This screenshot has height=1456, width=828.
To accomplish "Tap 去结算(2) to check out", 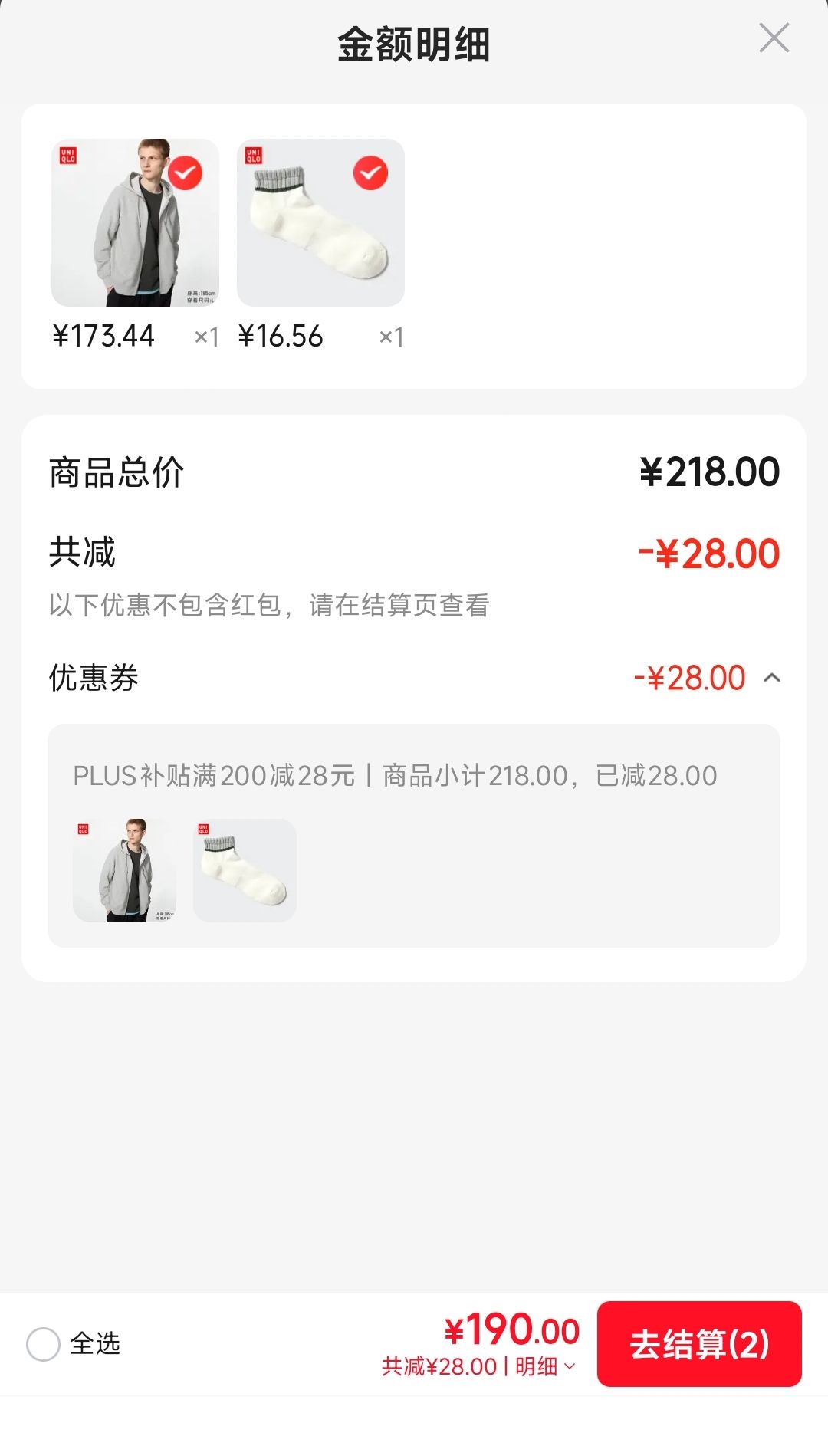I will [x=699, y=1344].
